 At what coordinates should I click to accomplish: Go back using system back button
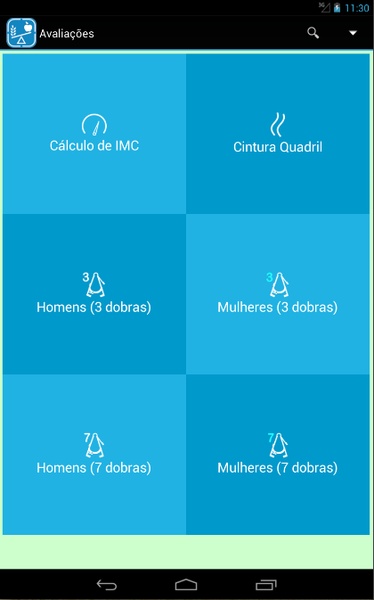(x=106, y=585)
